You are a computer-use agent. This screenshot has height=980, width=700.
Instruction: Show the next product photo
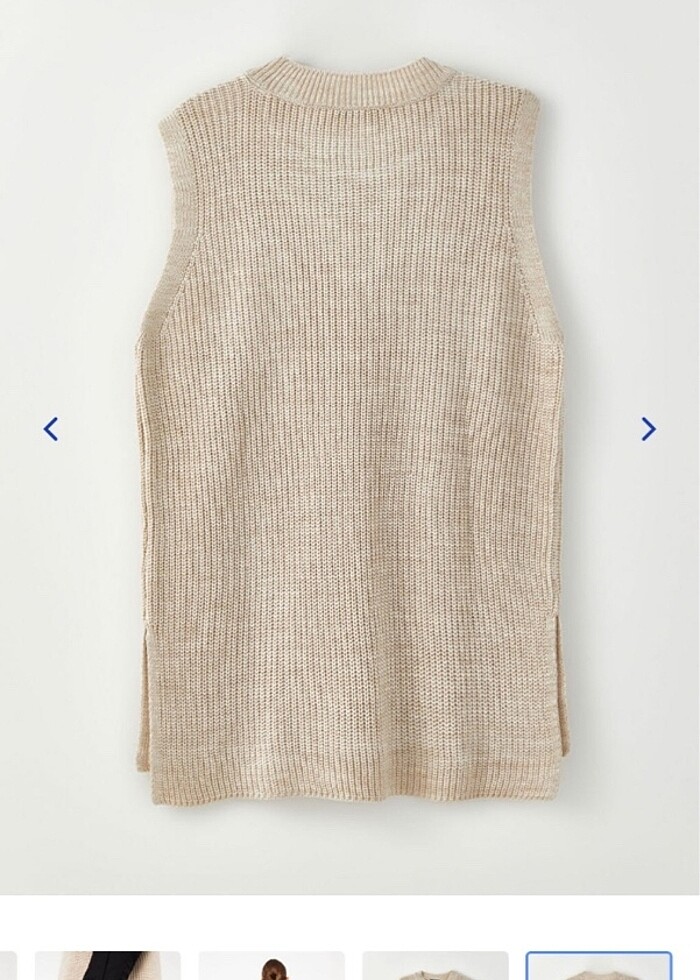pos(648,429)
